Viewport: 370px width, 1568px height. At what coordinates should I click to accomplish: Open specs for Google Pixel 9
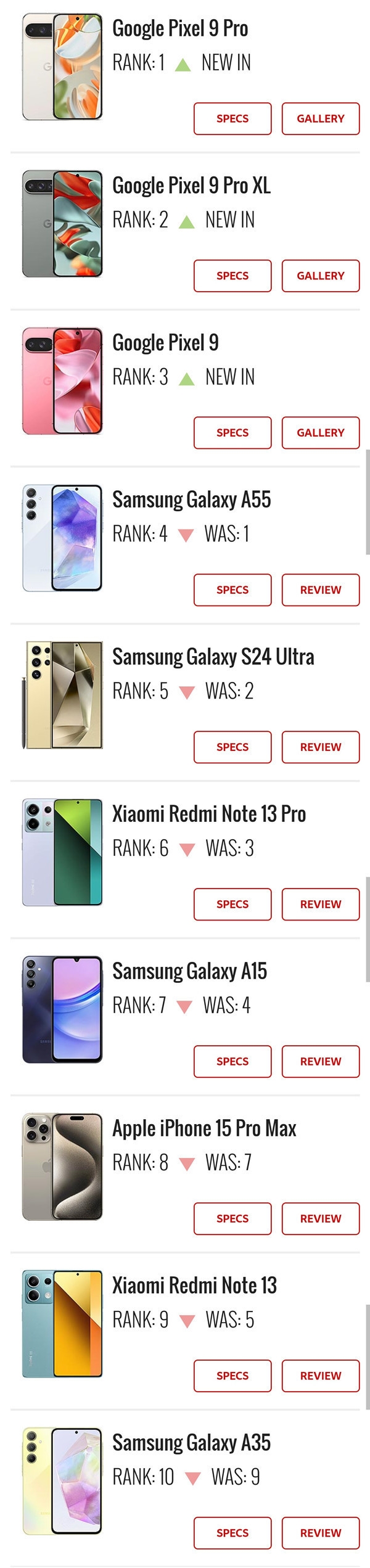(x=232, y=433)
